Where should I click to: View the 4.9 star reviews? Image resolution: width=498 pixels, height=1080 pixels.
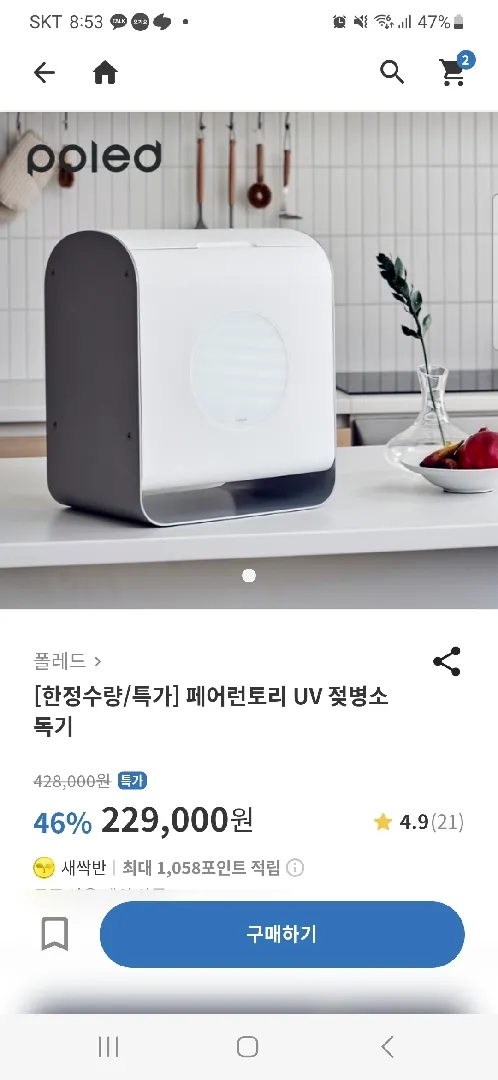point(418,822)
